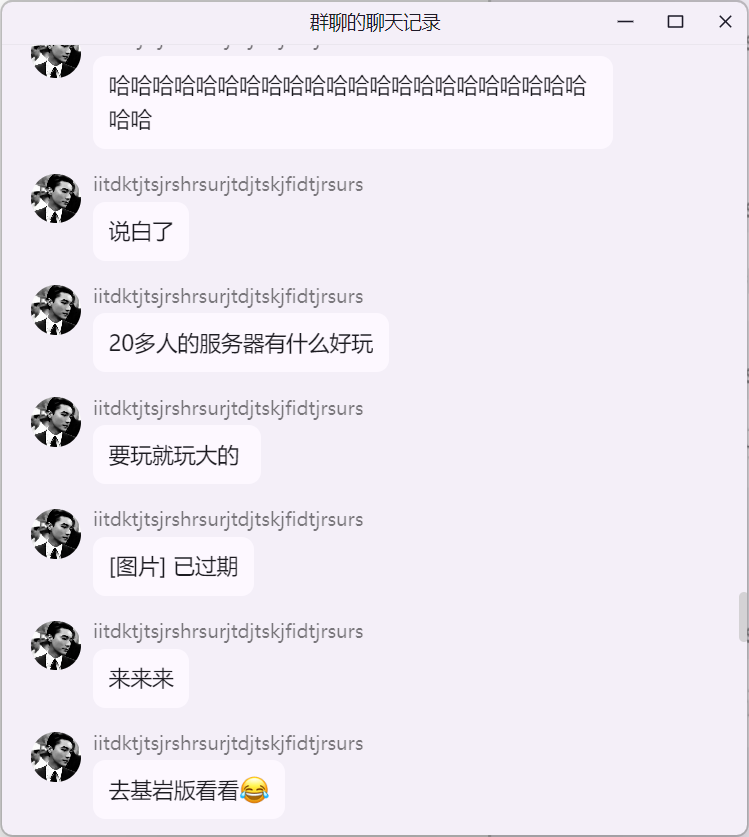Maximize the chat record window

tap(675, 22)
